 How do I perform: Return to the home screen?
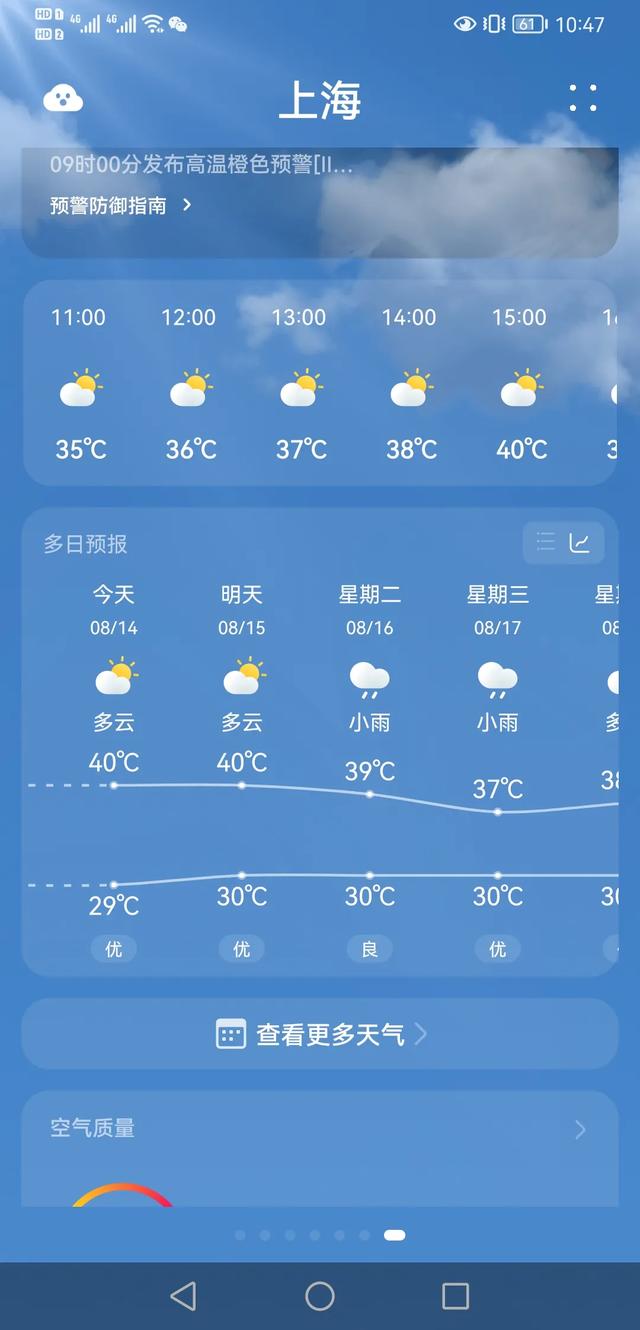pyautogui.click(x=320, y=1297)
